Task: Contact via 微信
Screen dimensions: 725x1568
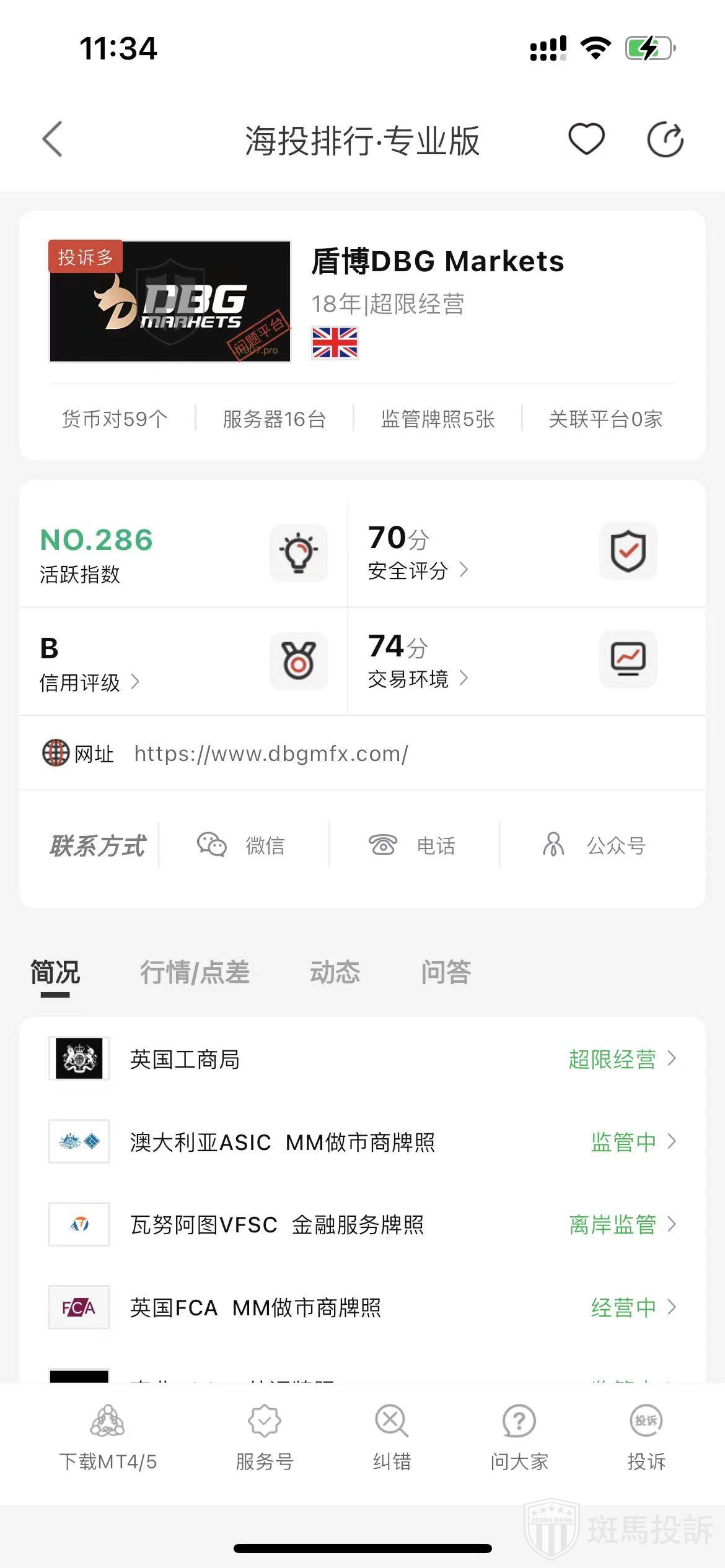Action: pyautogui.click(x=242, y=845)
